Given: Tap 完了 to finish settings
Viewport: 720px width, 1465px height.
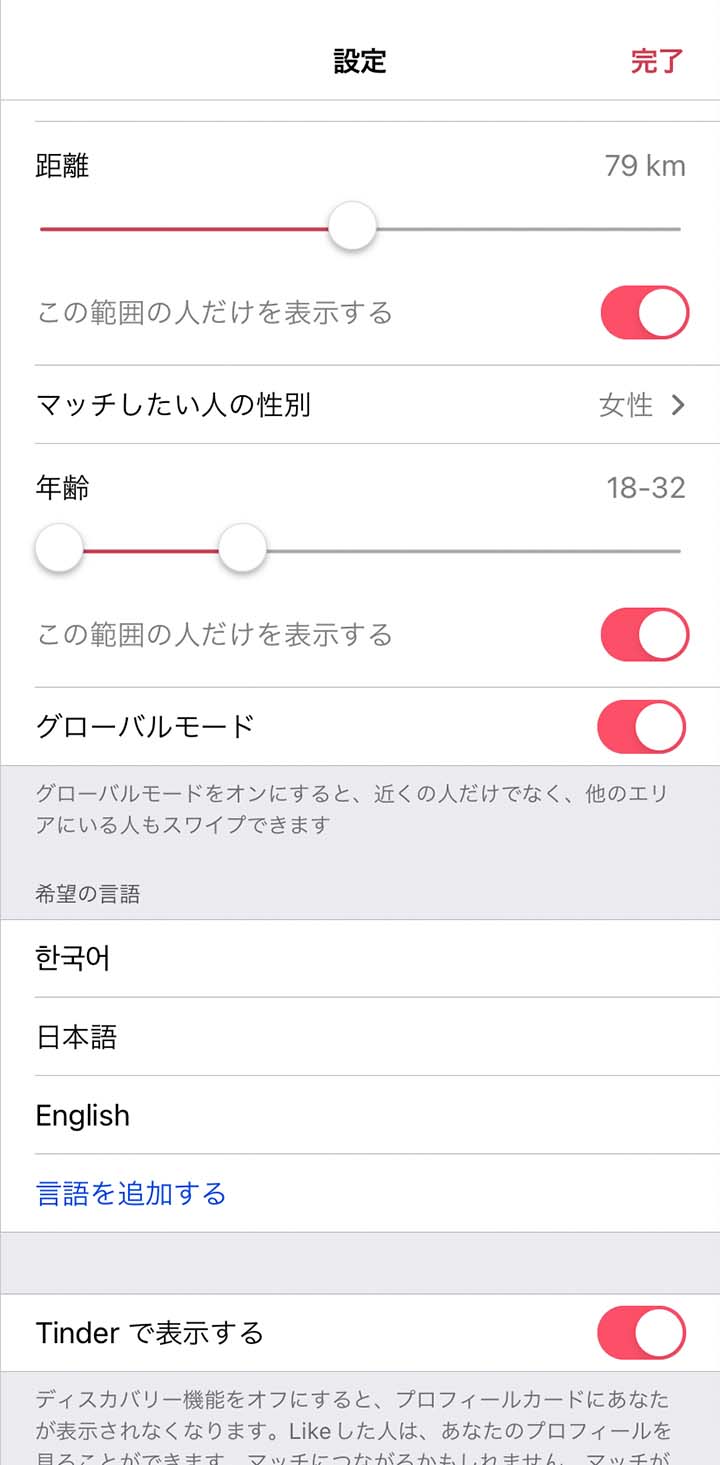Looking at the screenshot, I should (x=656, y=61).
